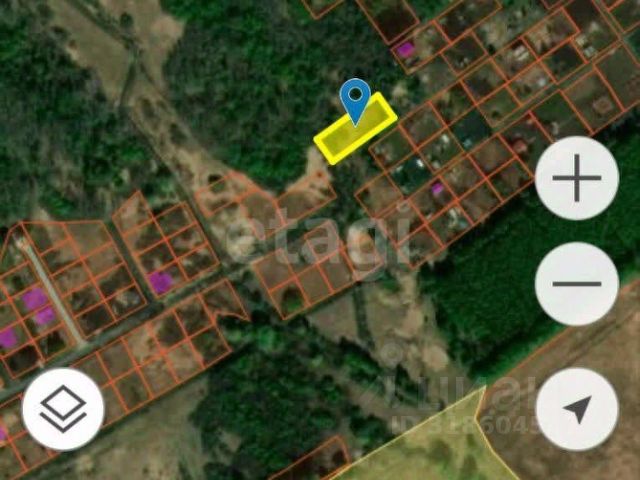The image size is (640, 480).
Task: Zoom out of the map
Action: click(577, 283)
